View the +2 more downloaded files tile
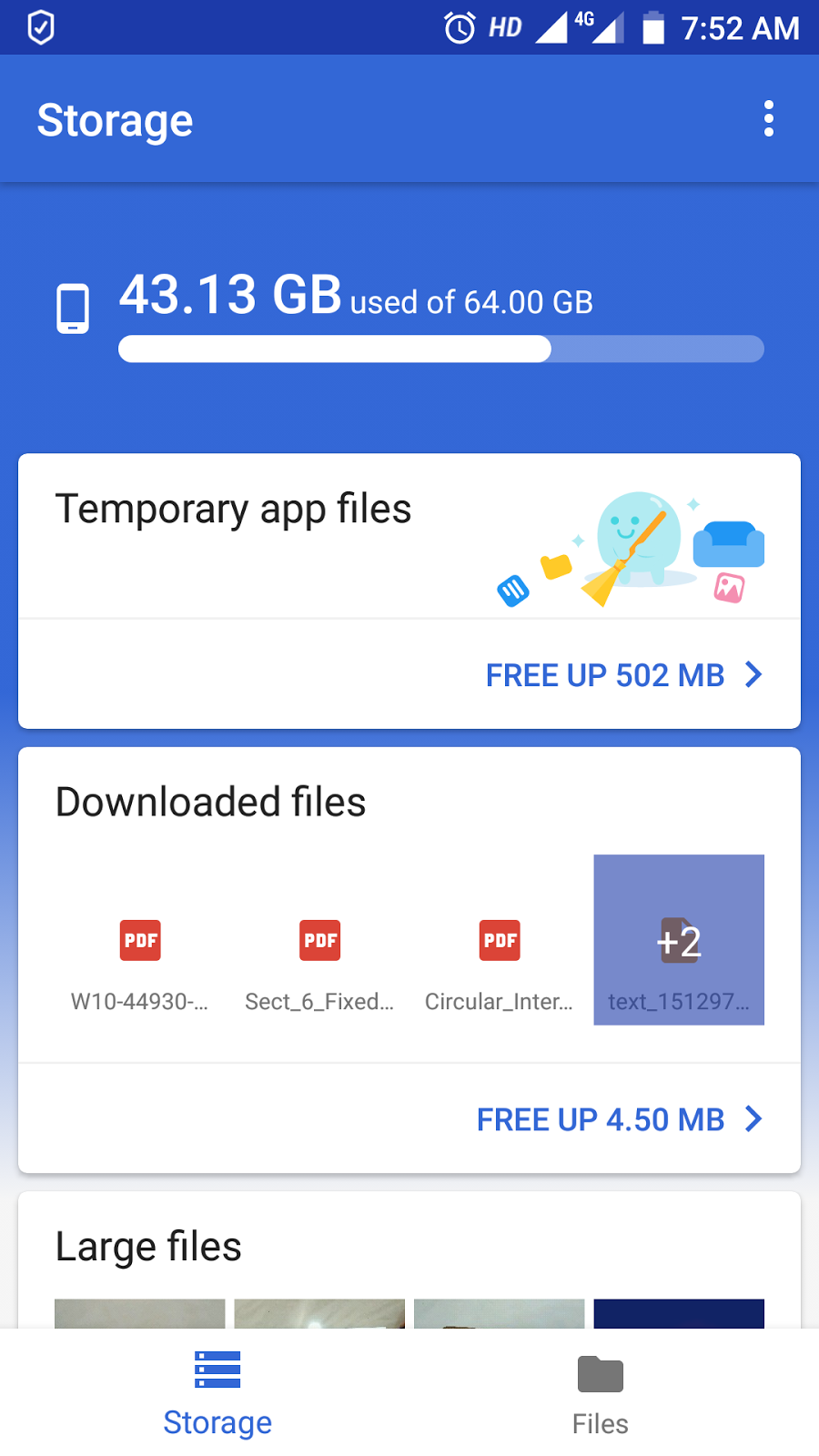 (x=679, y=940)
